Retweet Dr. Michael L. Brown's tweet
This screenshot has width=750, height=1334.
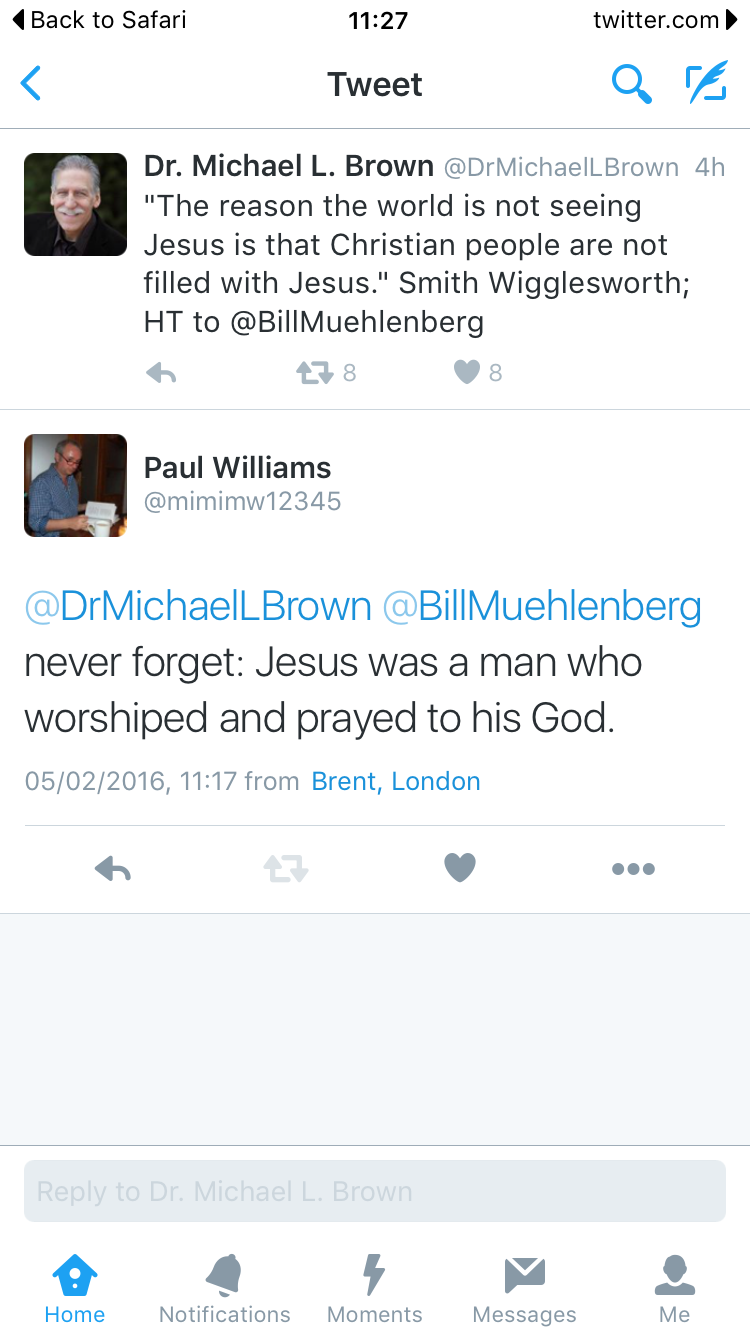(x=313, y=373)
